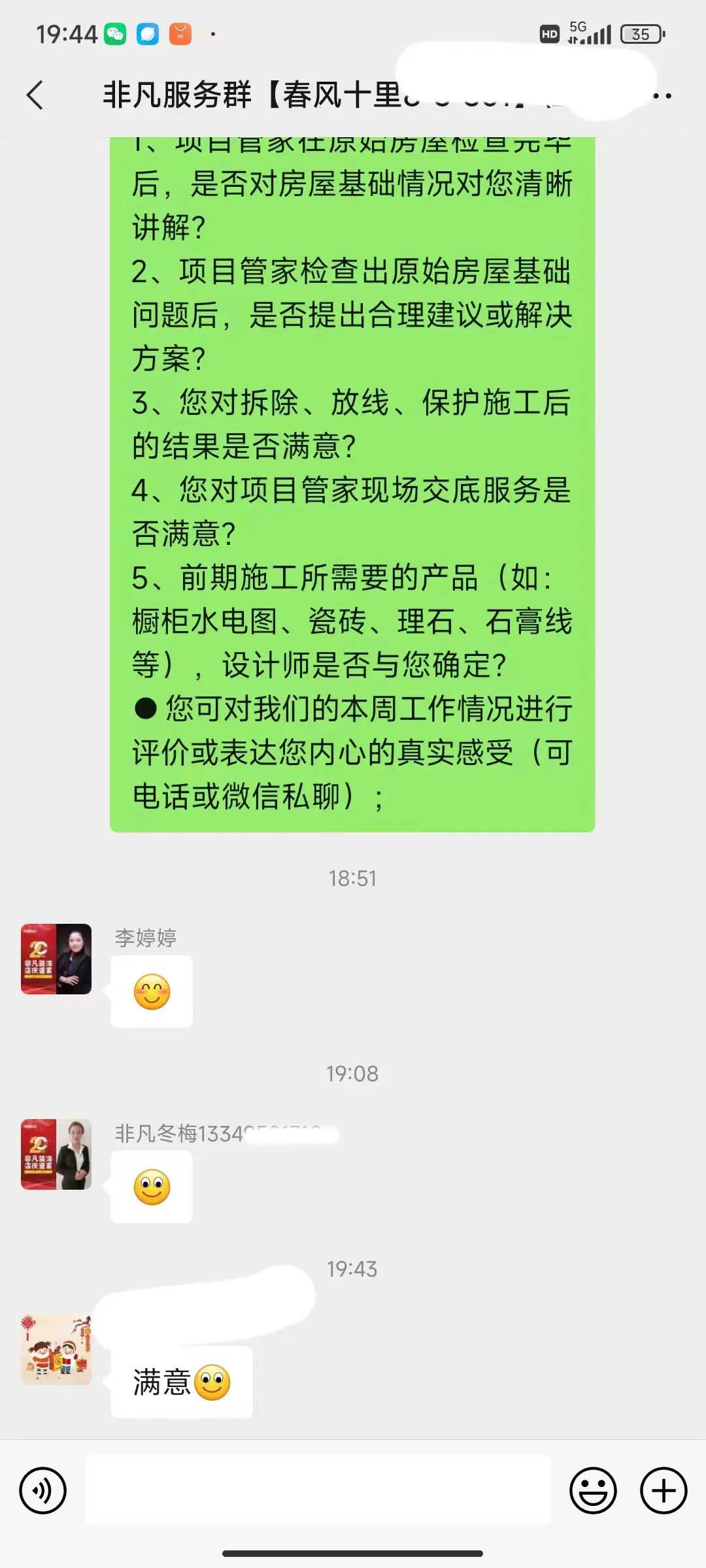
Task: Open 非凡冬梅's profile avatar
Action: click(x=56, y=1154)
